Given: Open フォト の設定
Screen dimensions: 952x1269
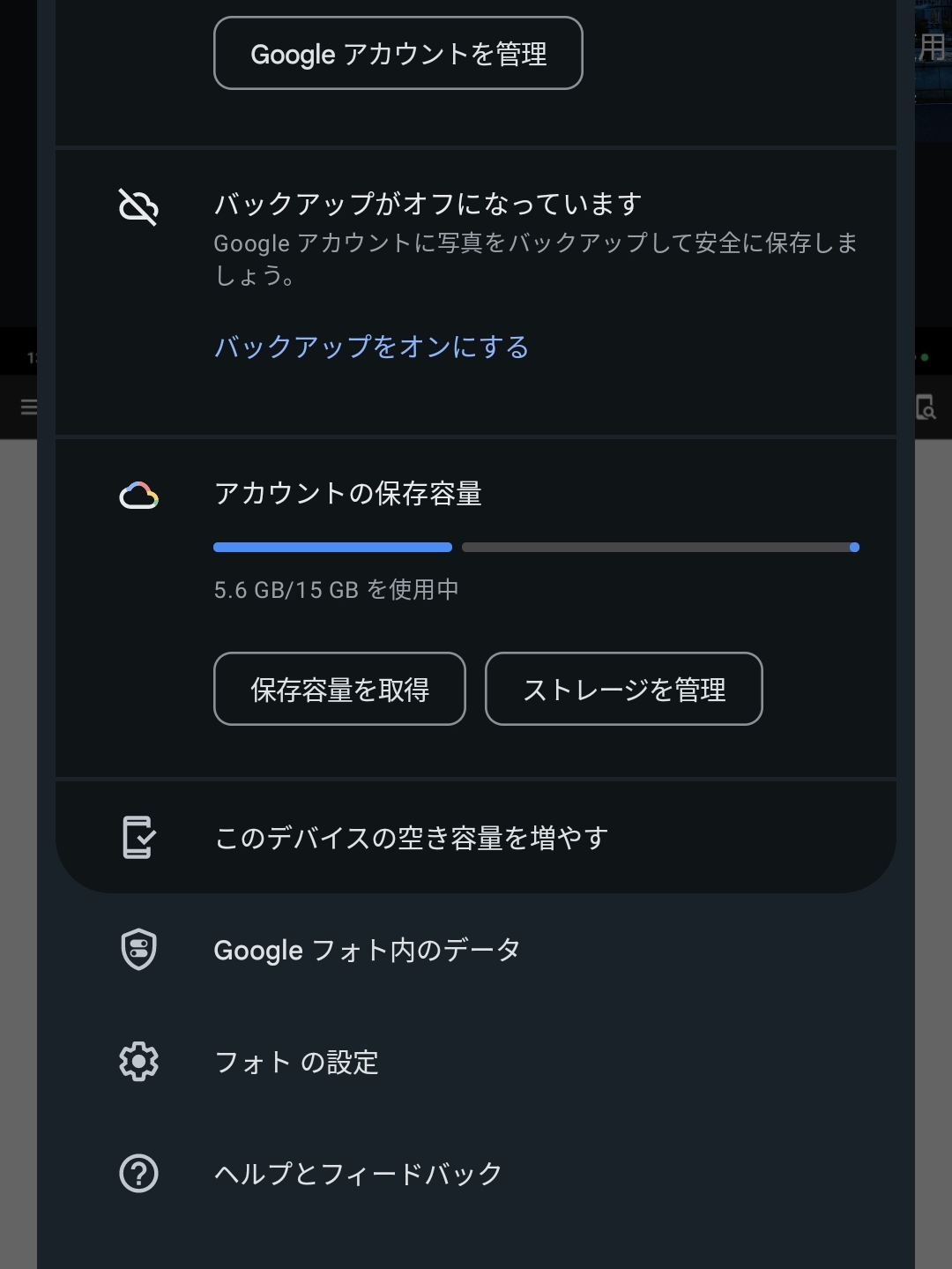Looking at the screenshot, I should (x=296, y=1062).
